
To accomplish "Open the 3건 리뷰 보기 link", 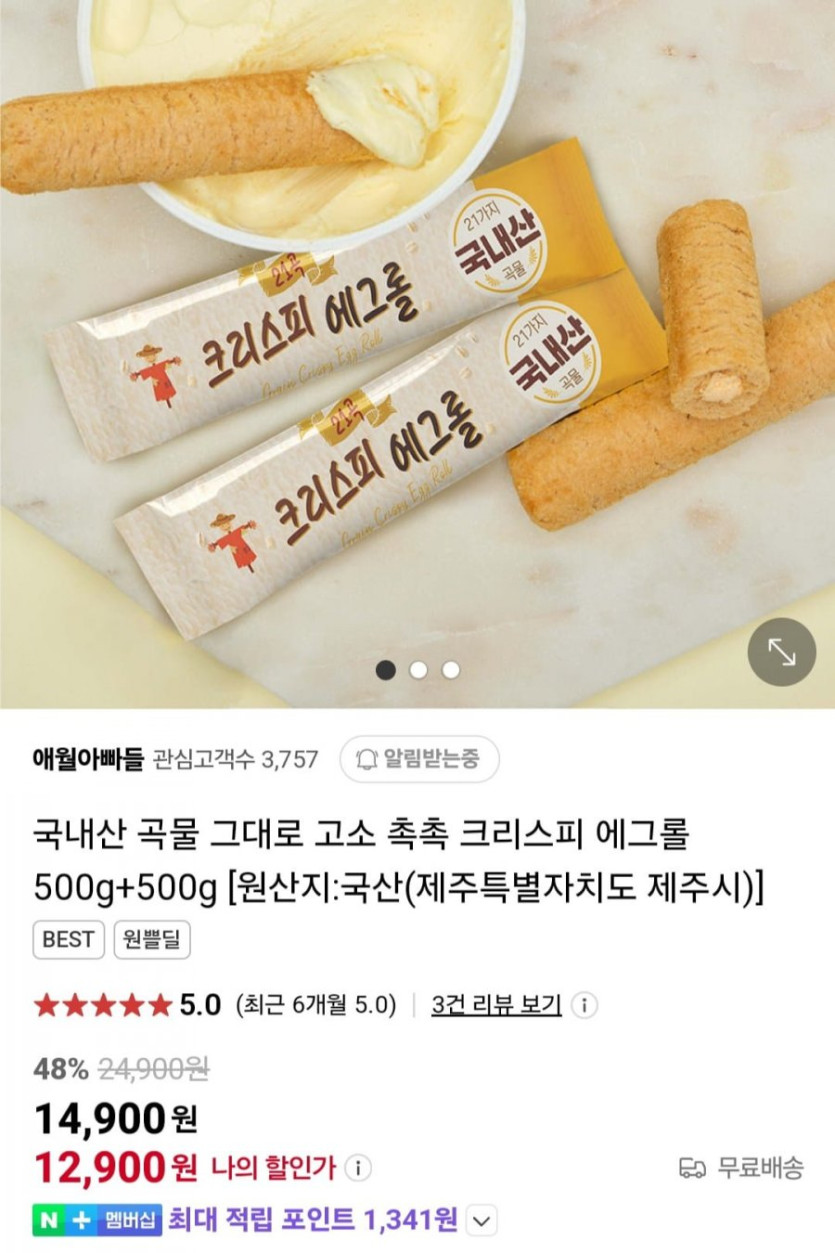I will click(x=496, y=1004).
